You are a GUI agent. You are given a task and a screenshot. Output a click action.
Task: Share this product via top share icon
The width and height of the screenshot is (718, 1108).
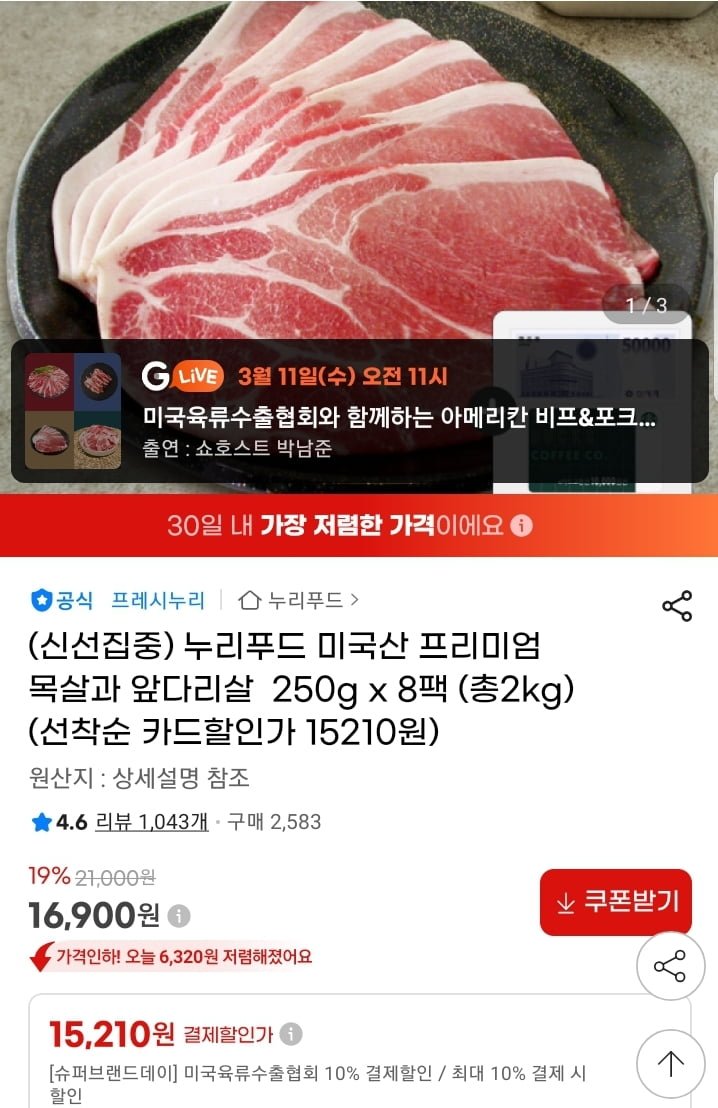pos(677,605)
